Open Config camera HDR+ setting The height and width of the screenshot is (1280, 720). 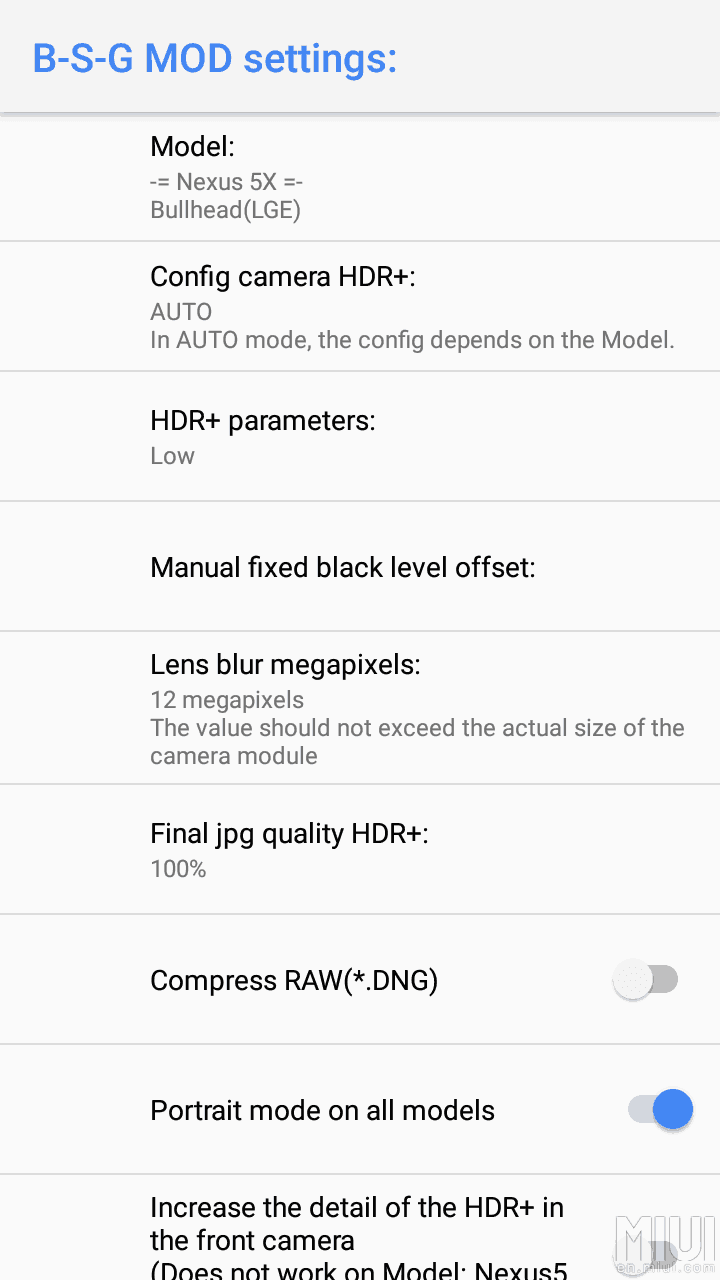point(360,307)
